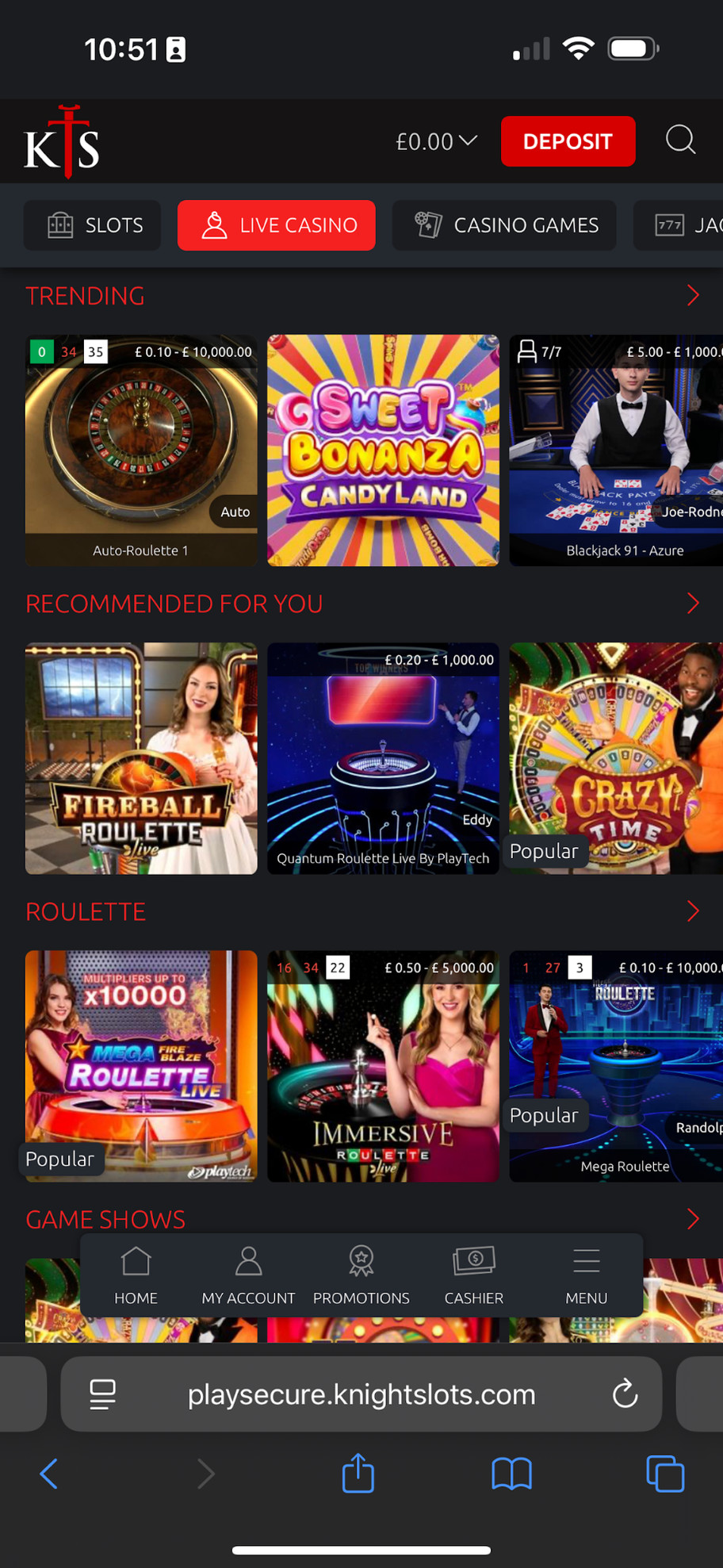This screenshot has height=1568, width=723.
Task: Play Immersive Roulette Live
Action: pyautogui.click(x=383, y=1065)
